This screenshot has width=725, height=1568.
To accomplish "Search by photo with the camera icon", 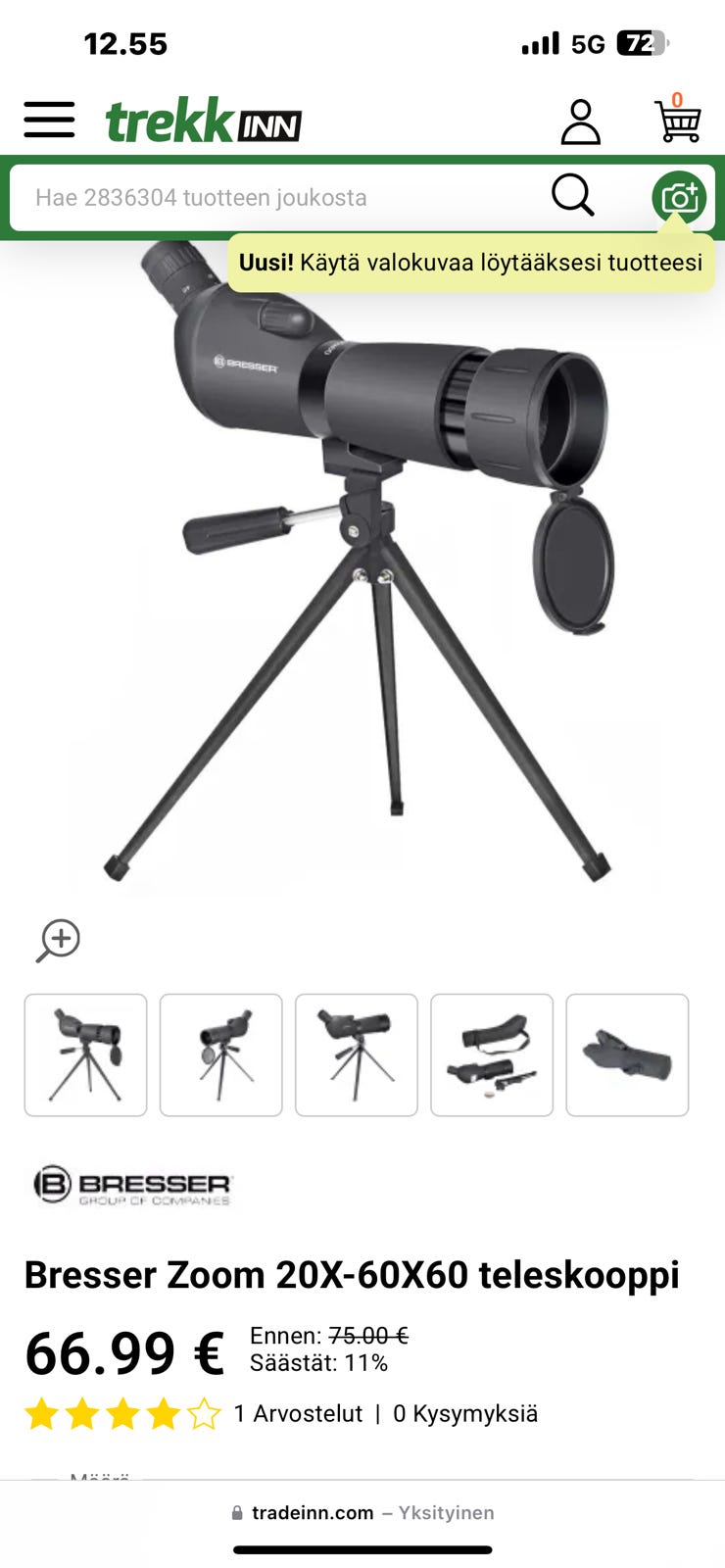I will (x=679, y=198).
